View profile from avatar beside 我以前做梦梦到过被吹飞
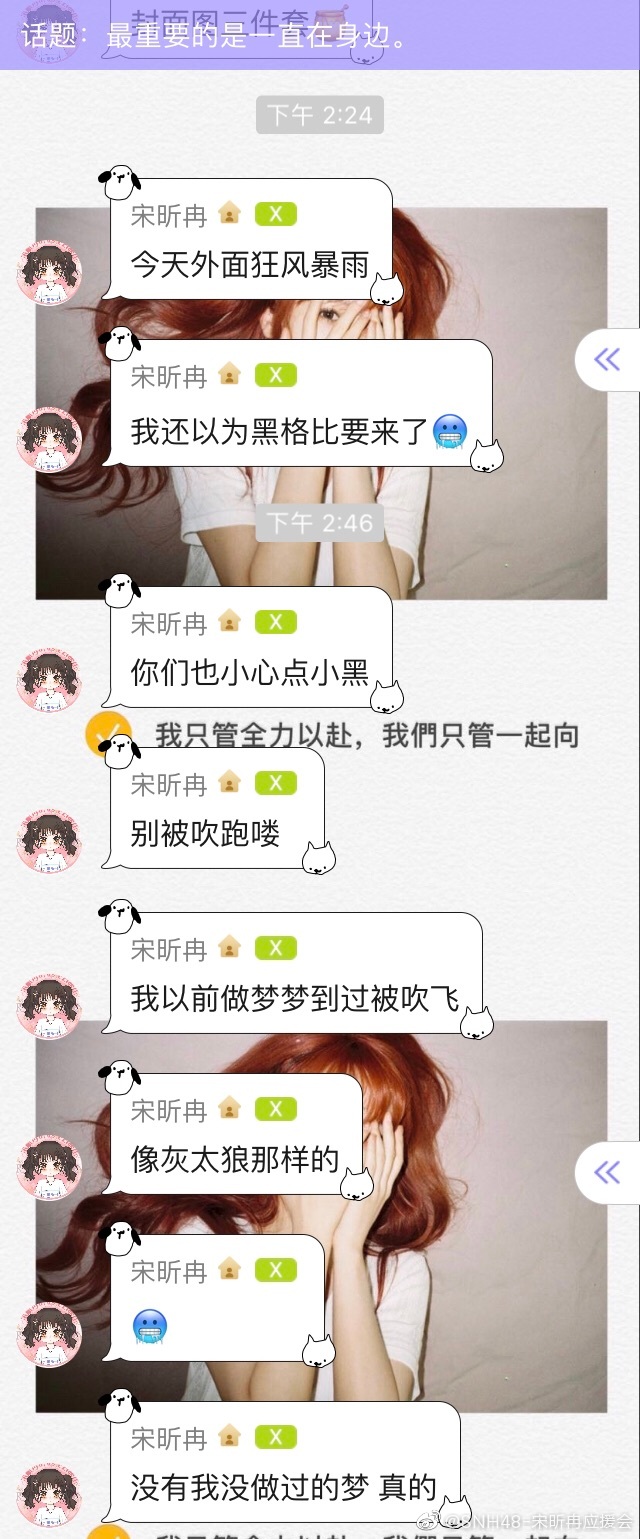Viewport: 640px width, 1539px height. click(49, 1006)
